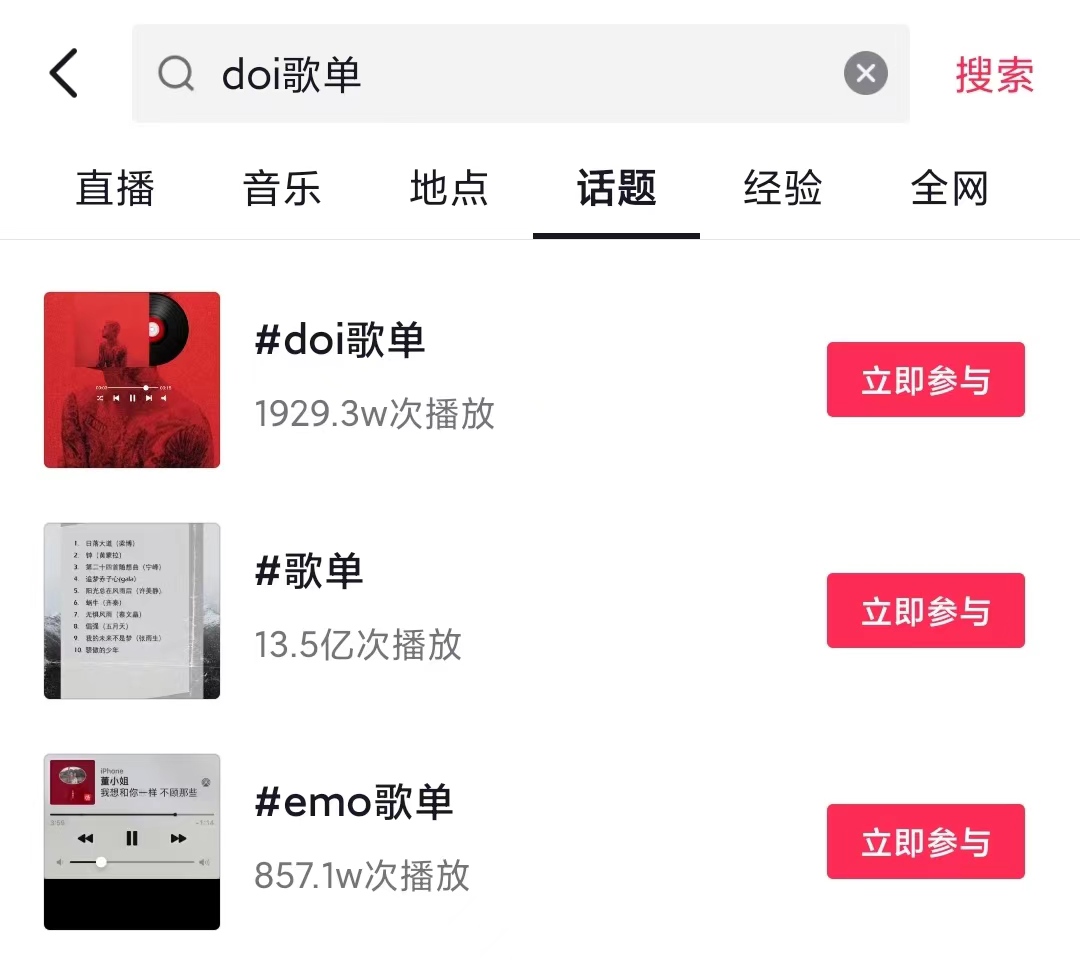Viewport: 1080px width, 965px height.
Task: Switch to the 全网 tab
Action: click(949, 188)
